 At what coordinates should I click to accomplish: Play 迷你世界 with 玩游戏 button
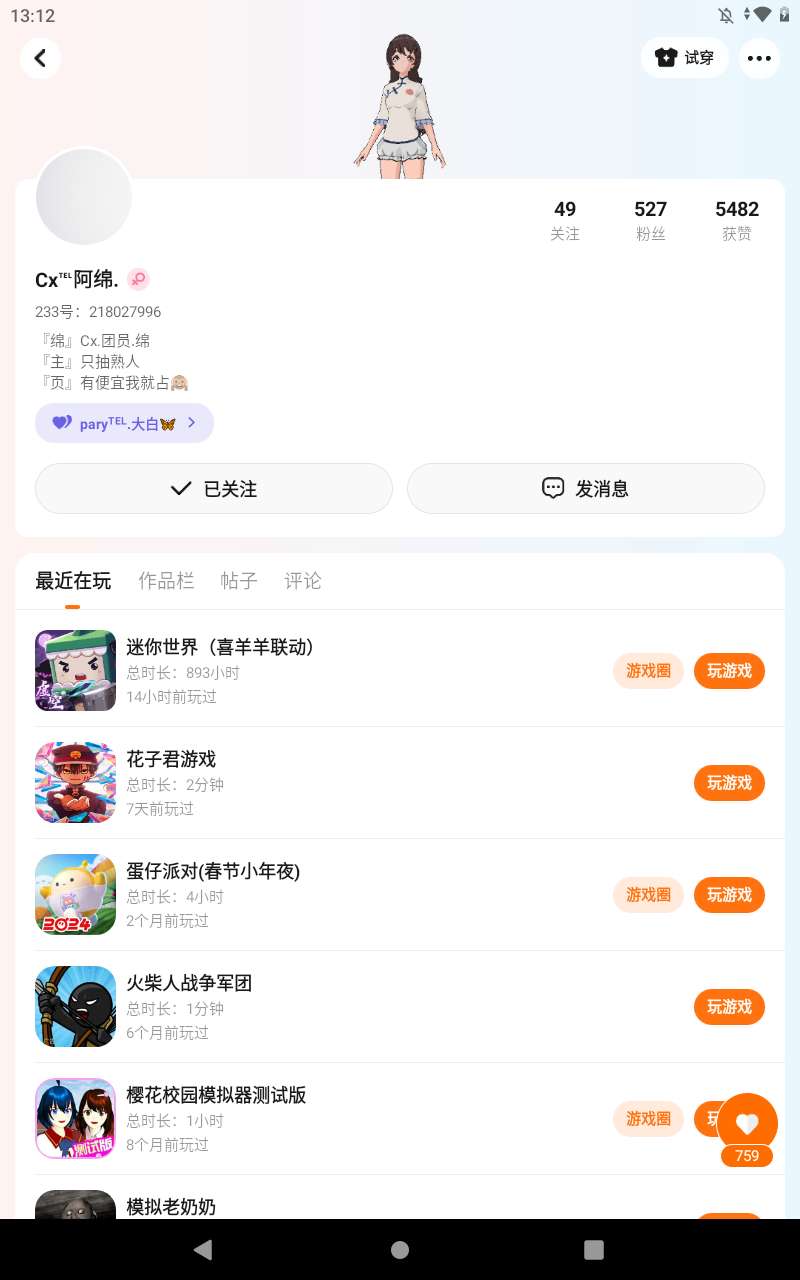point(729,671)
